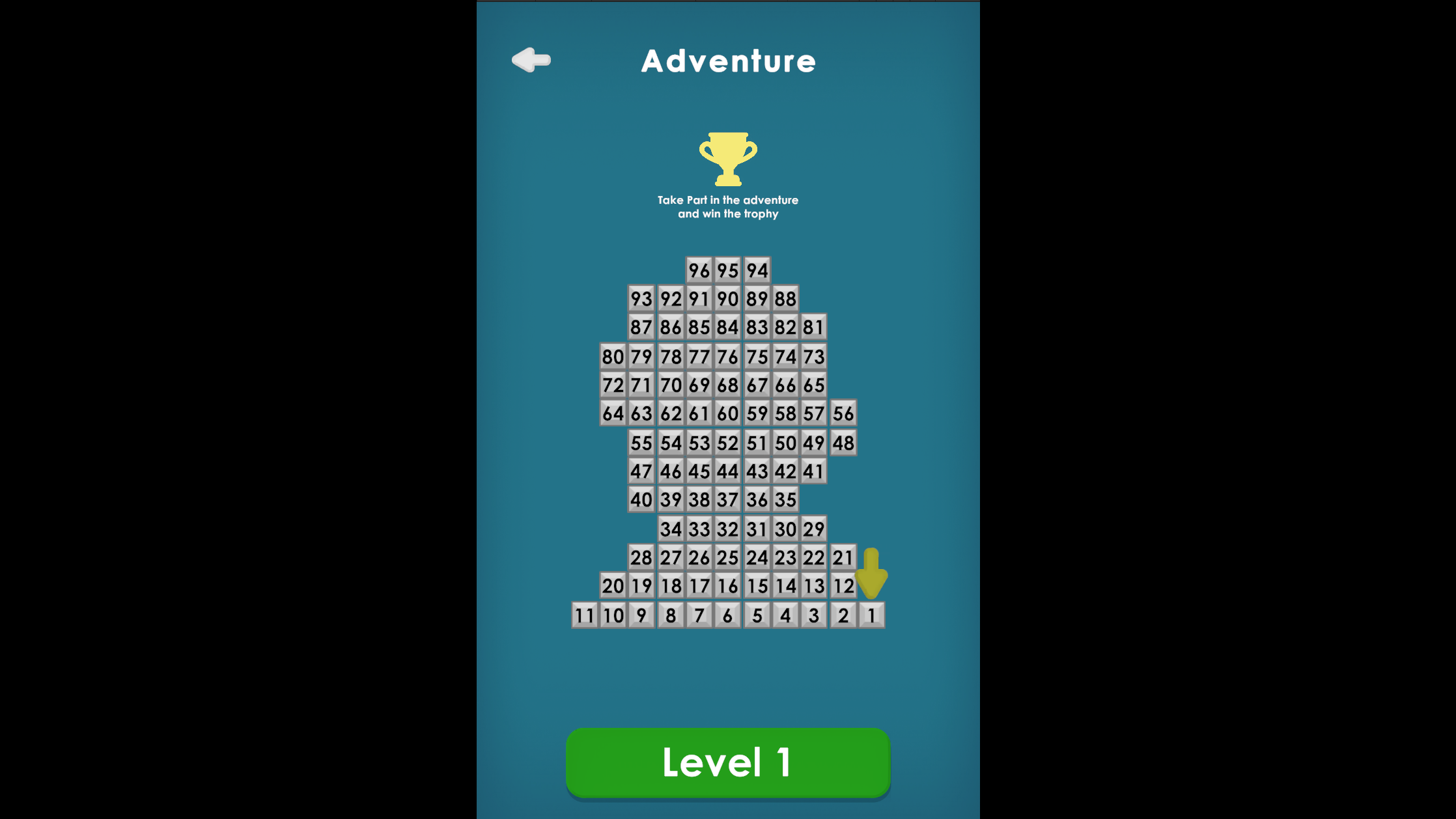This screenshot has height=819, width=1456.
Task: Select level tile 1
Action: pos(871,615)
